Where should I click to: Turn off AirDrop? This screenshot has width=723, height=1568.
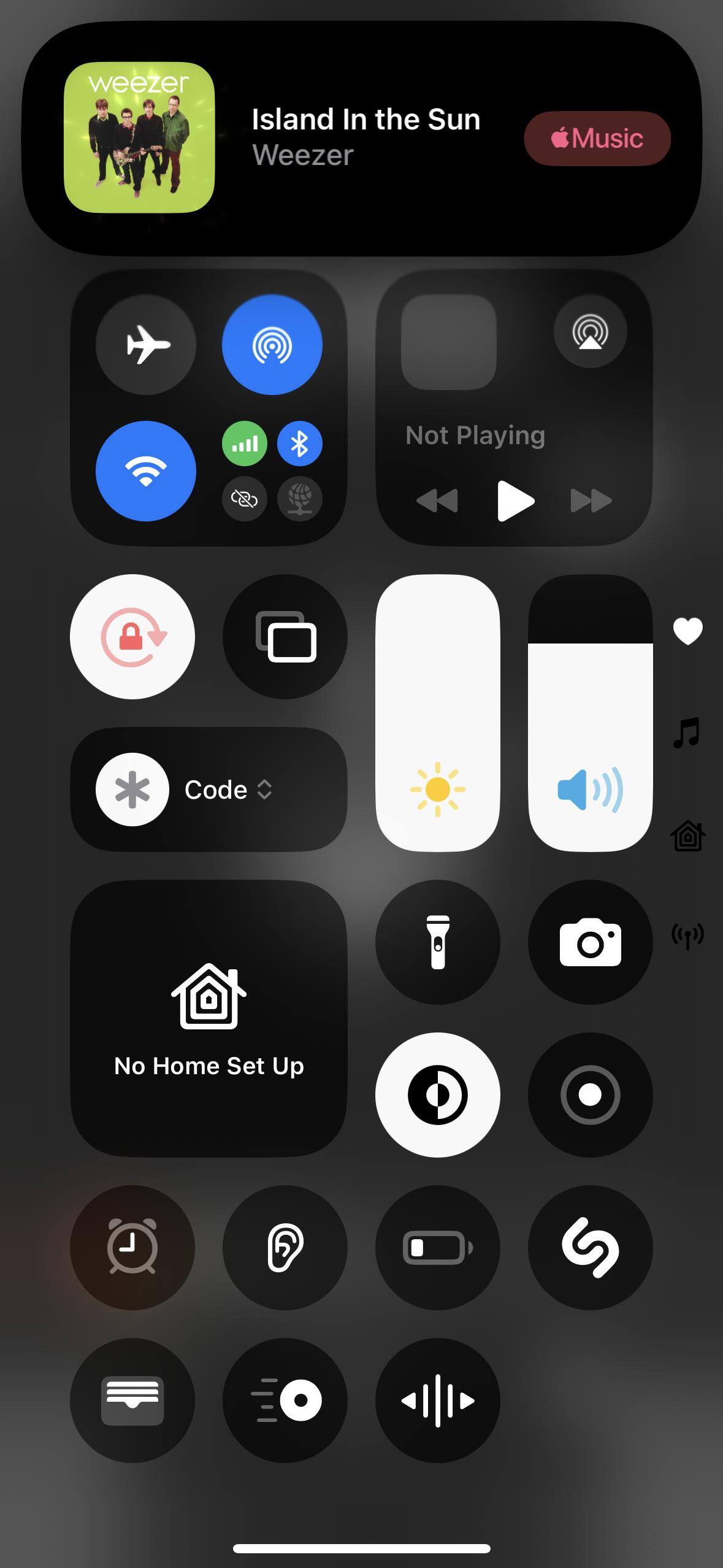[272, 345]
